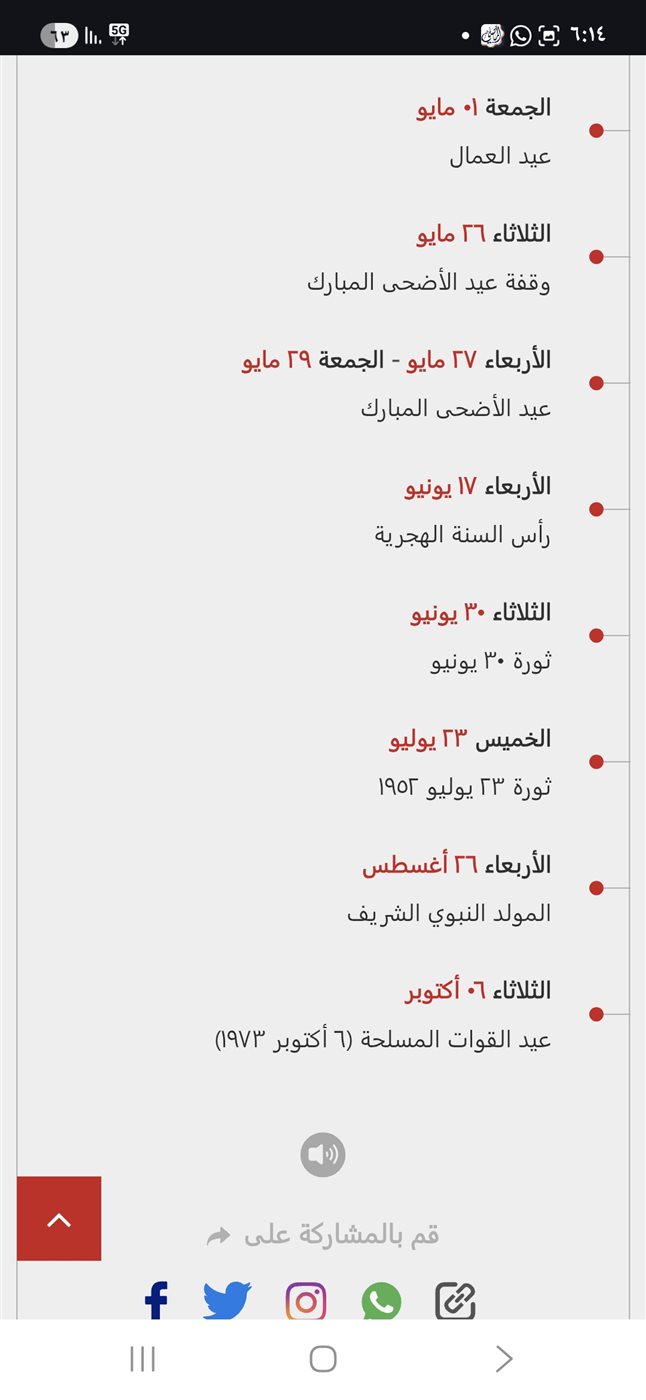
Task: Share the page via WhatsApp
Action: (x=381, y=1301)
